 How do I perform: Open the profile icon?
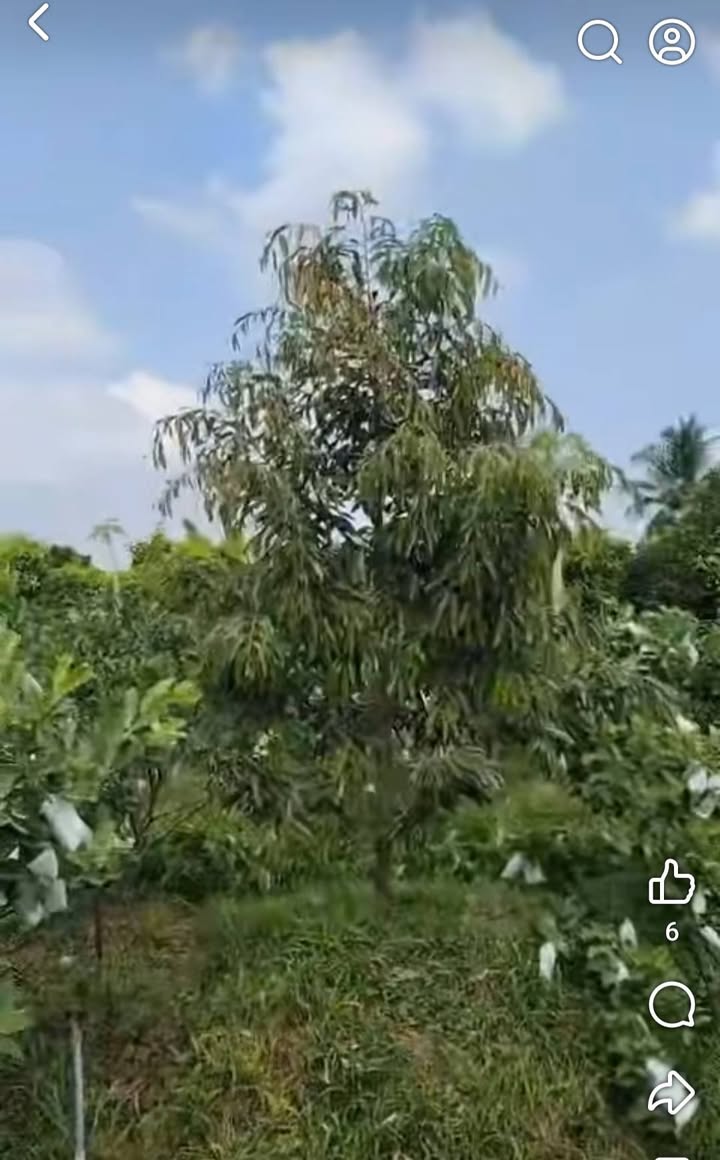point(671,42)
